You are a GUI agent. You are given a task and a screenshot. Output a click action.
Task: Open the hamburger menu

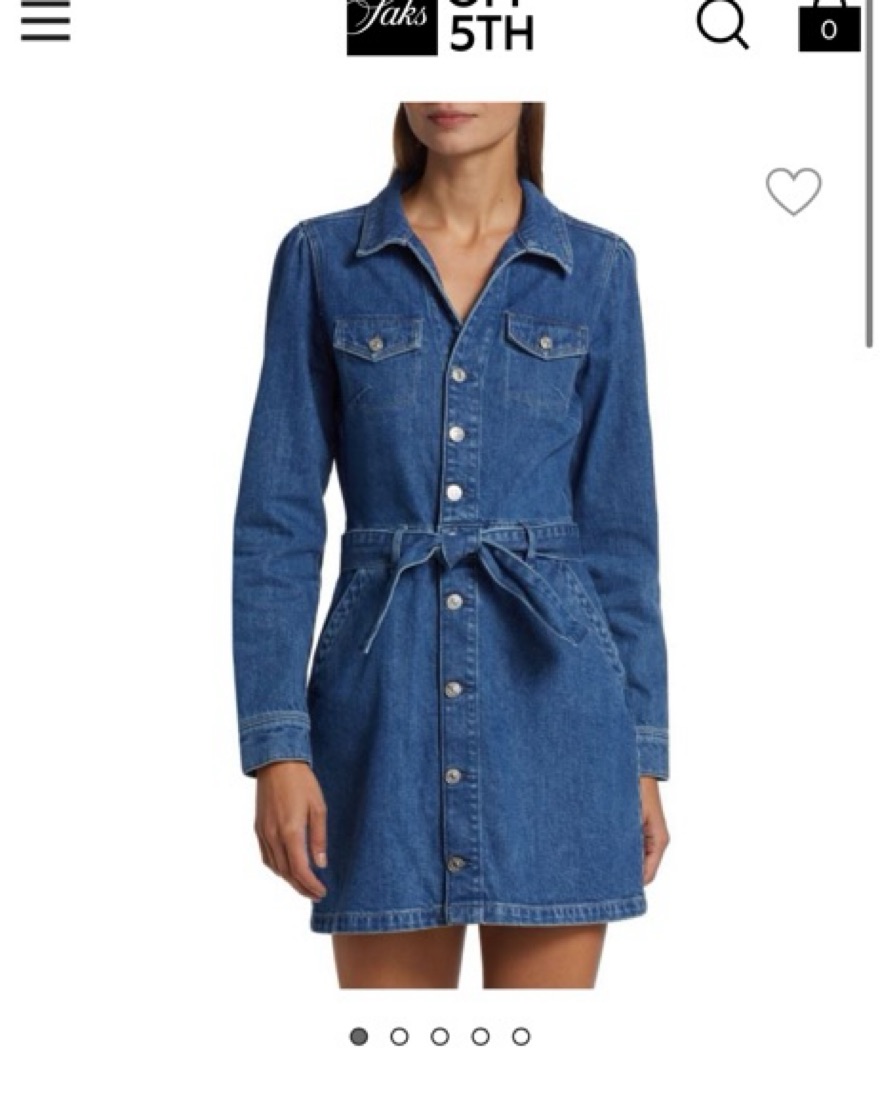coord(46,21)
